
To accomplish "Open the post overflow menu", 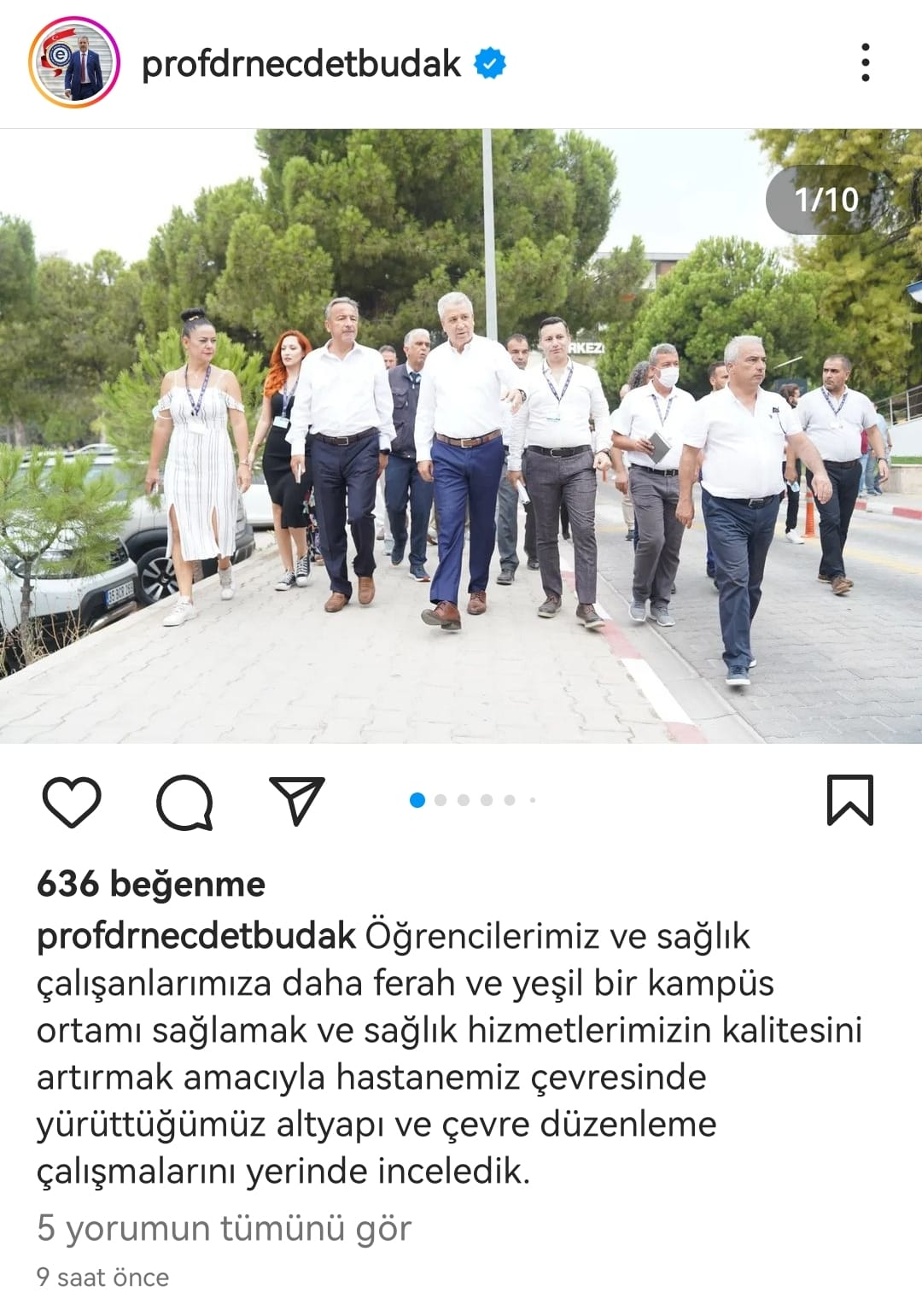I will coord(865,63).
